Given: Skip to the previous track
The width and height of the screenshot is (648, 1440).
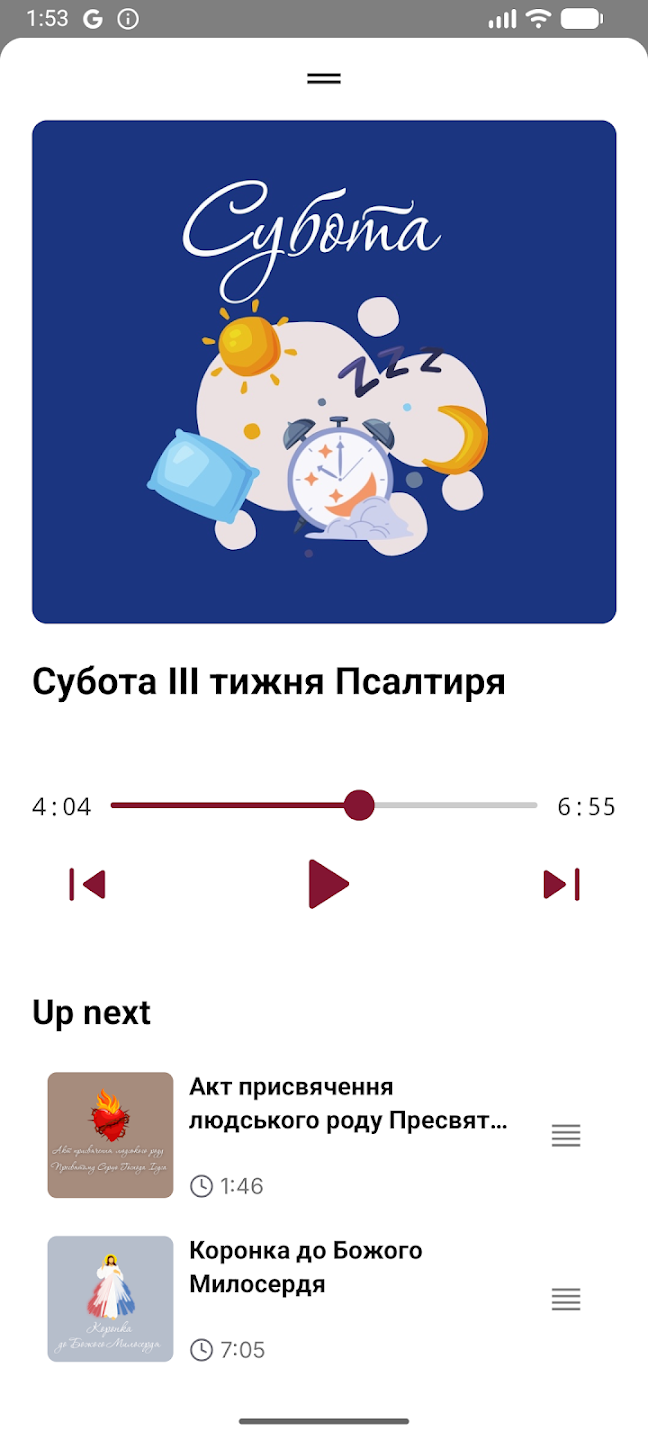Looking at the screenshot, I should pos(88,884).
